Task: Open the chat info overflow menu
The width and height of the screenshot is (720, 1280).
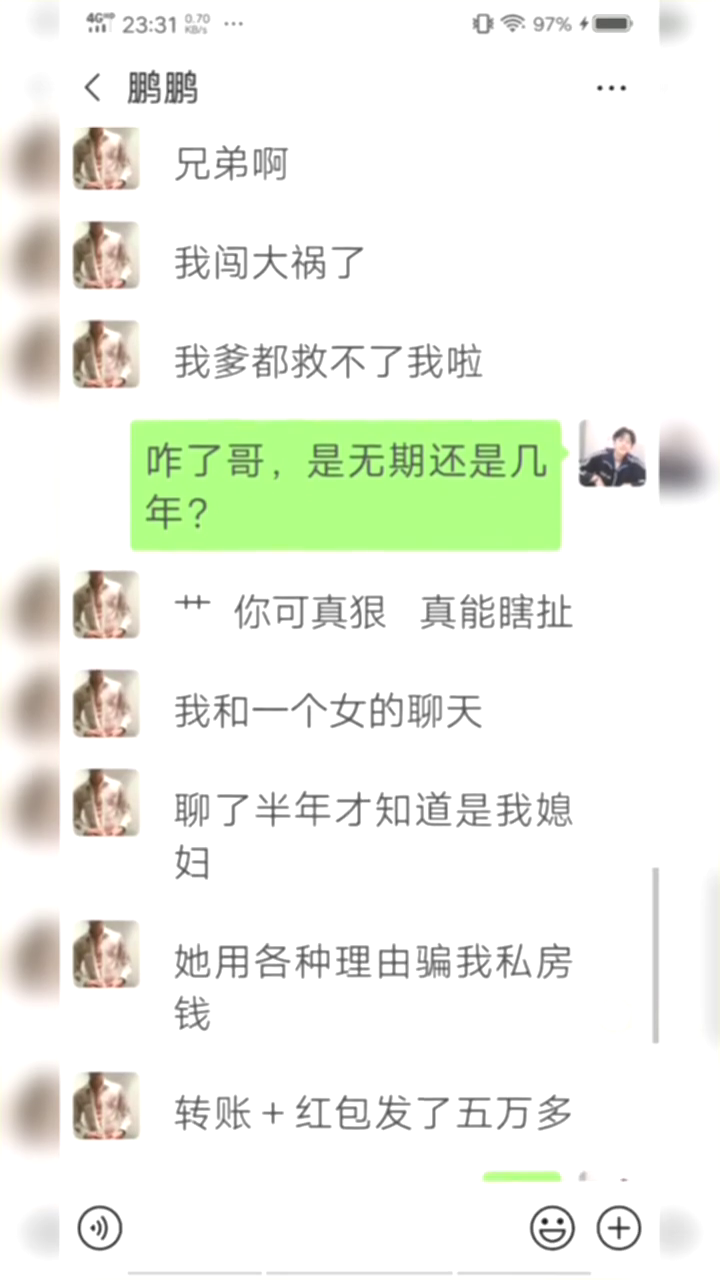Action: [611, 88]
